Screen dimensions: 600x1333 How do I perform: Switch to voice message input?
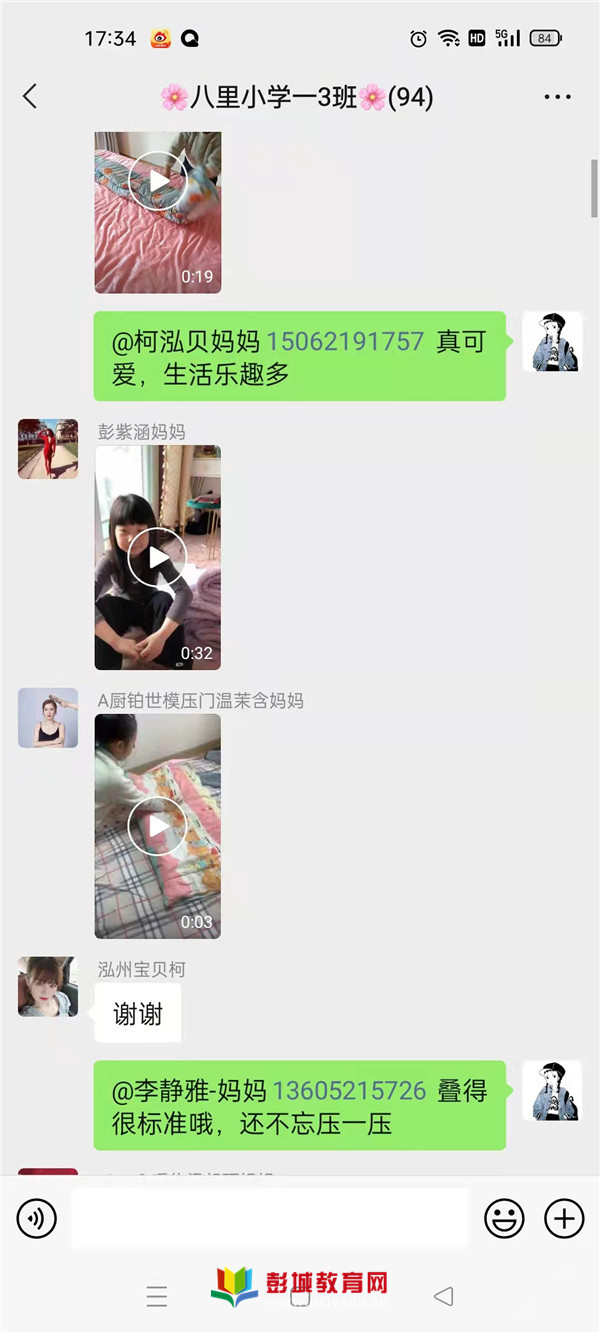pos(37,1218)
